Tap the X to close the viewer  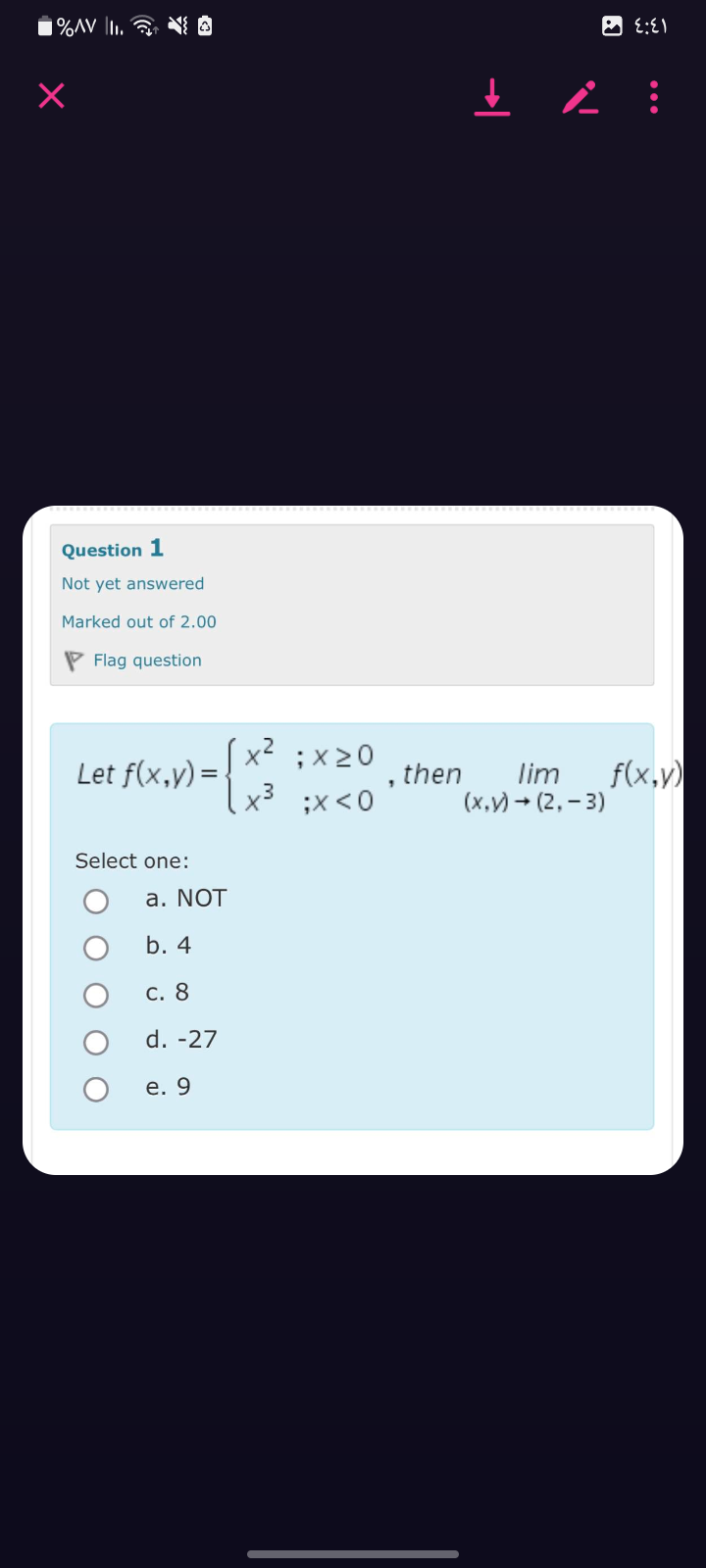pyautogui.click(x=51, y=96)
